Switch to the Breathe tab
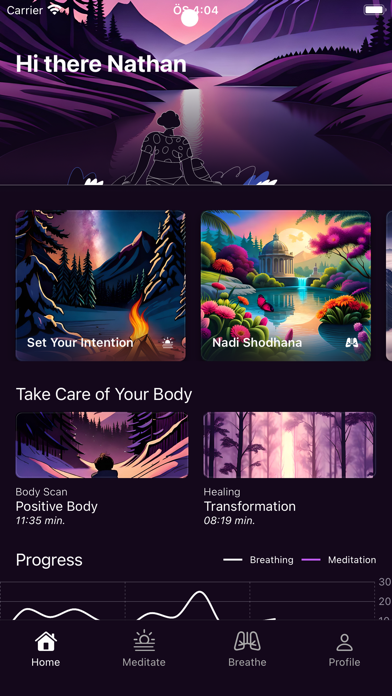 click(247, 649)
